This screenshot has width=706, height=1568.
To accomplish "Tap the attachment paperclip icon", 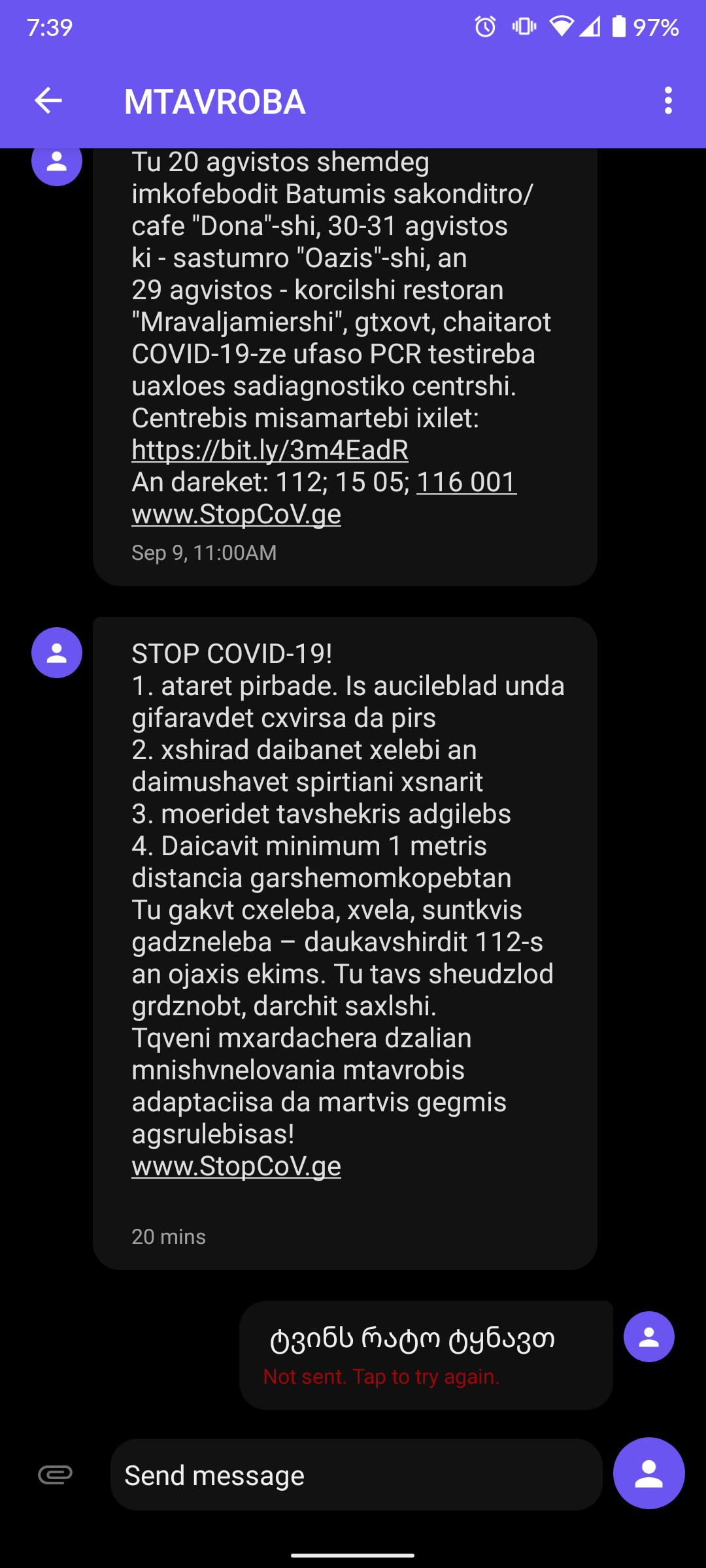I will [56, 1475].
